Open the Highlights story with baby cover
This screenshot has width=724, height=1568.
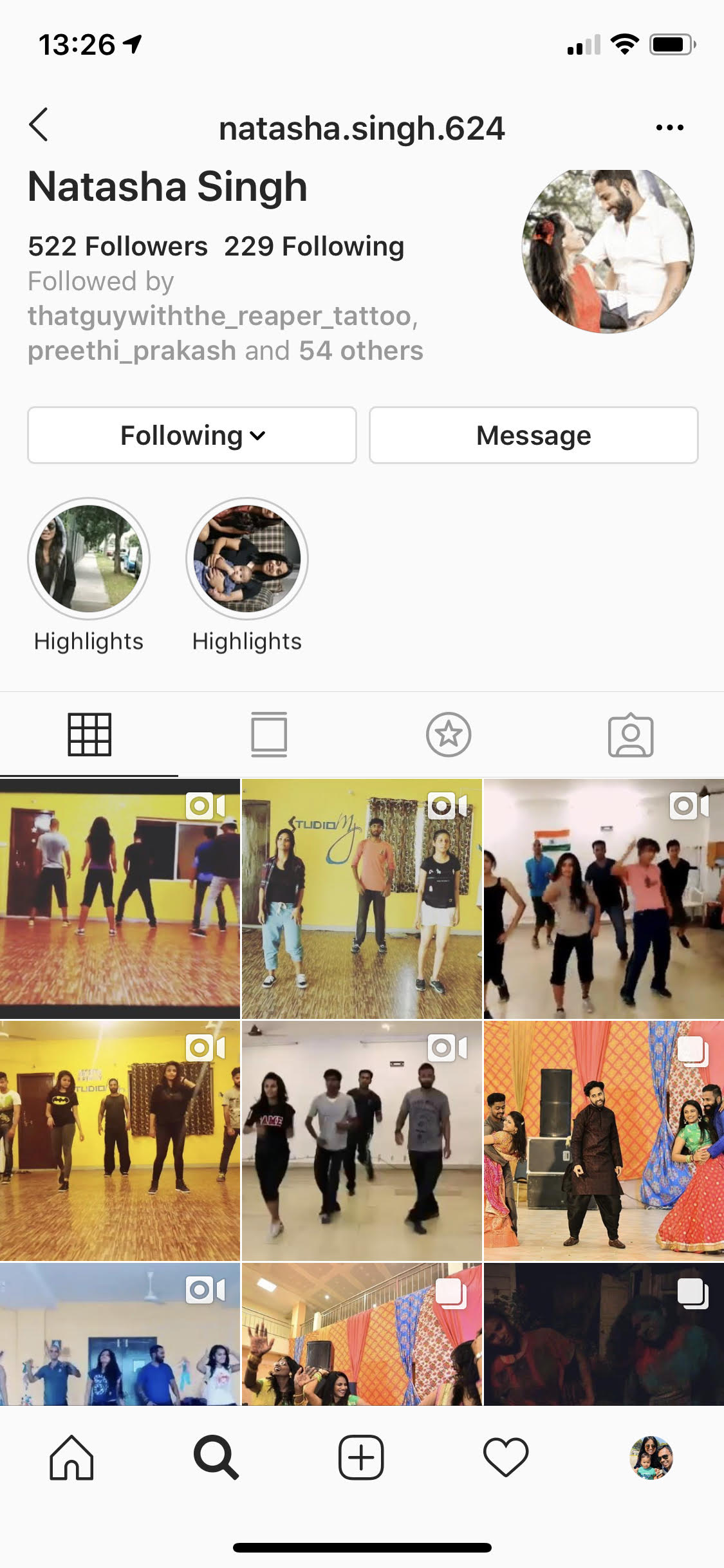click(247, 559)
